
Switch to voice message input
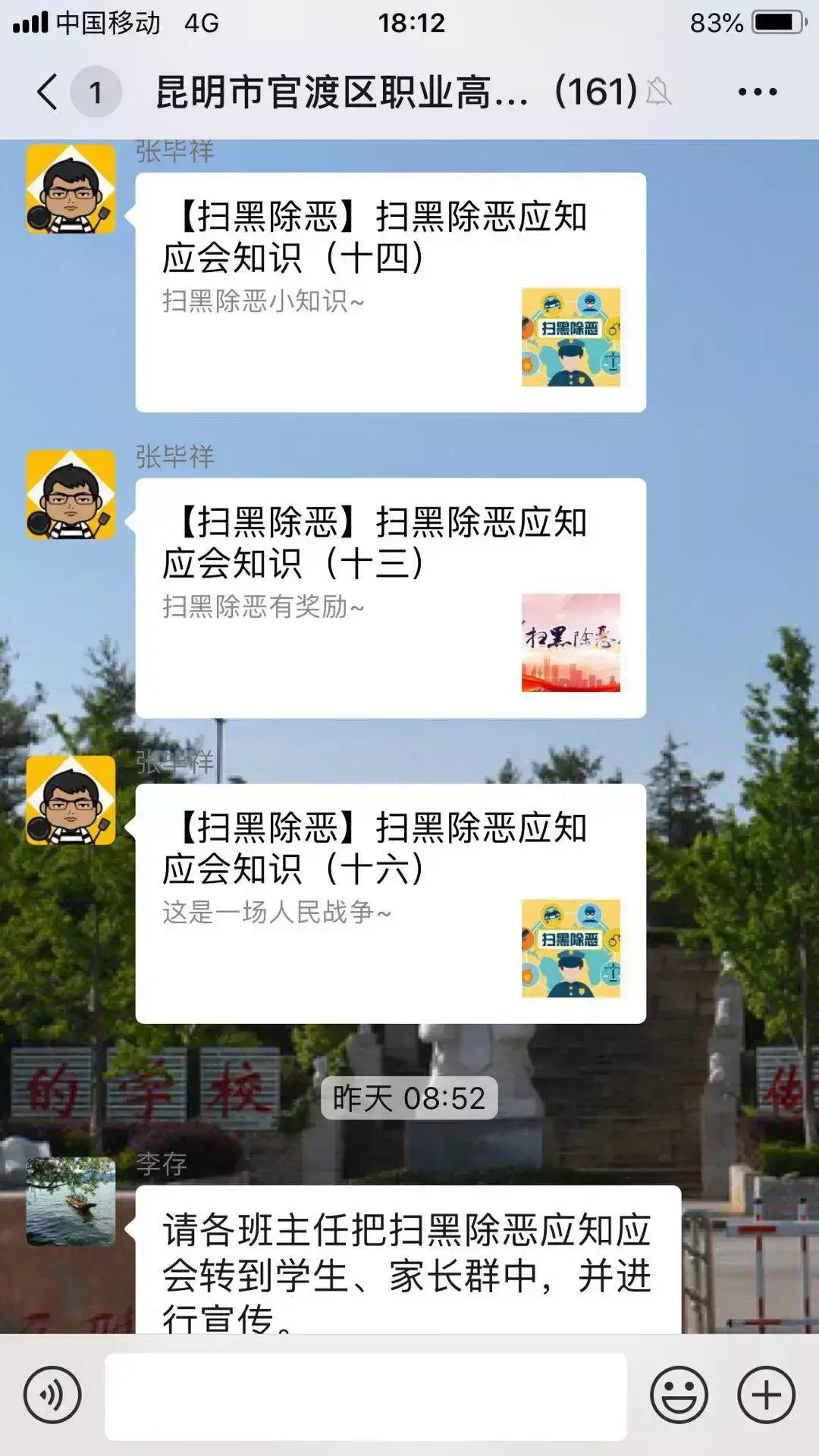[x=52, y=1395]
